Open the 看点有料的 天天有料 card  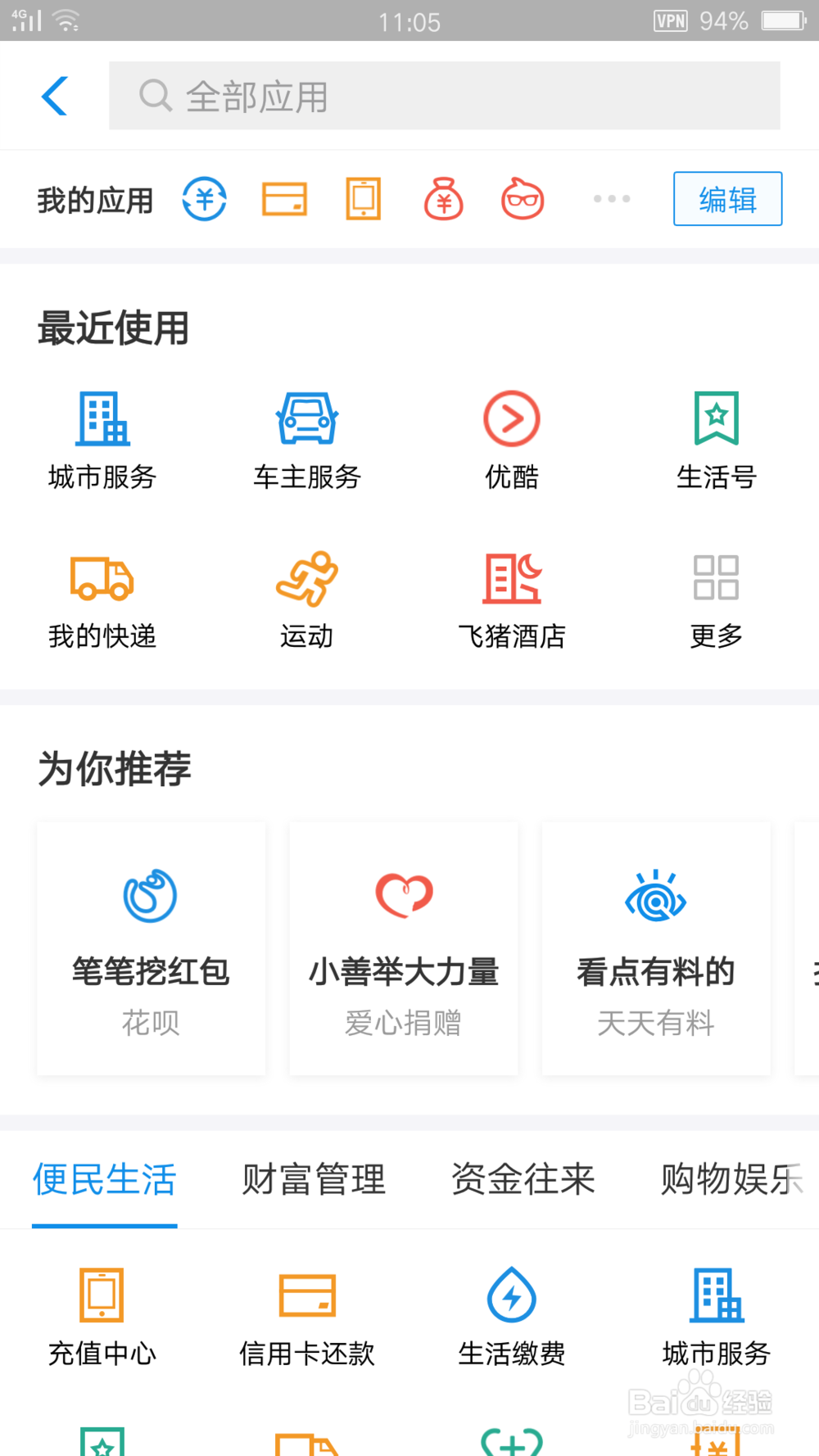656,949
